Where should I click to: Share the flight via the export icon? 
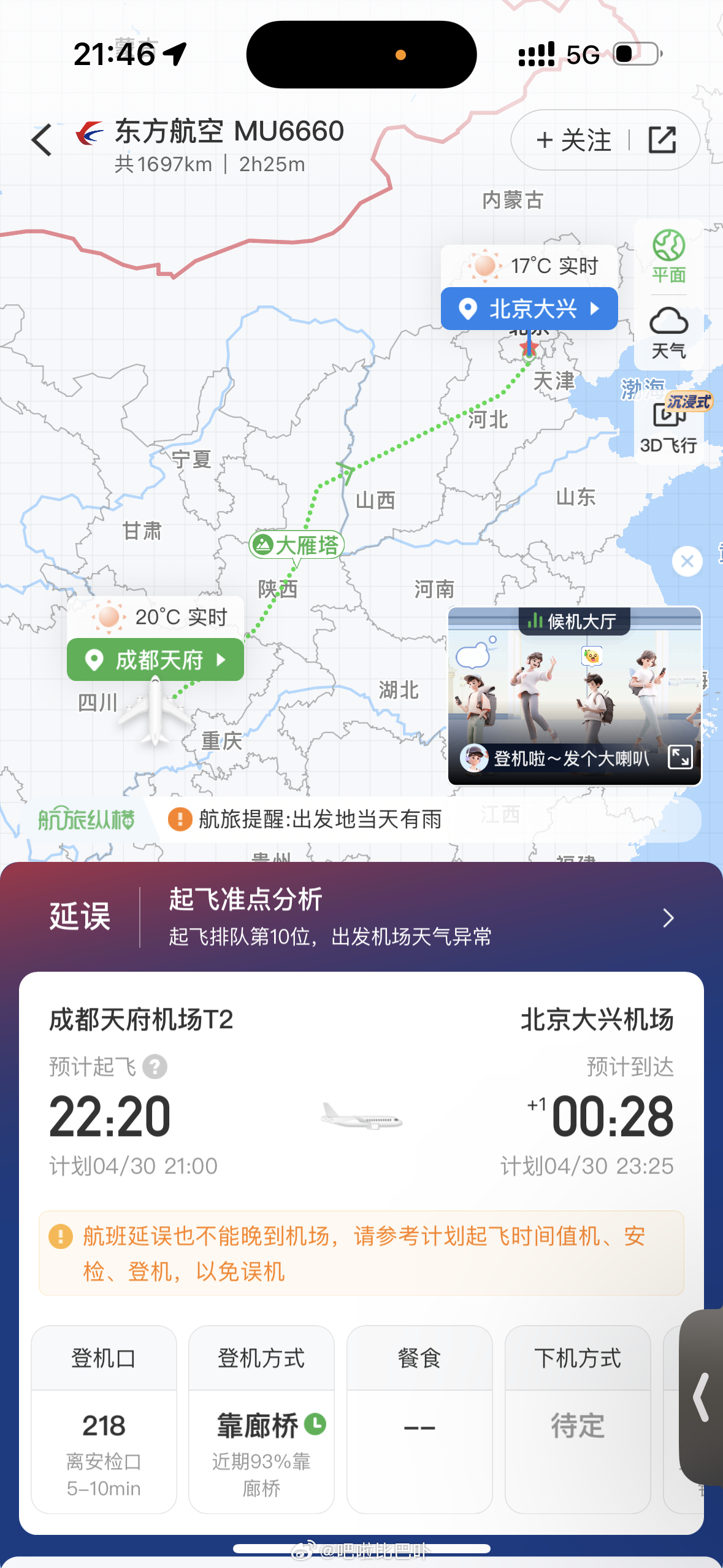pos(662,140)
